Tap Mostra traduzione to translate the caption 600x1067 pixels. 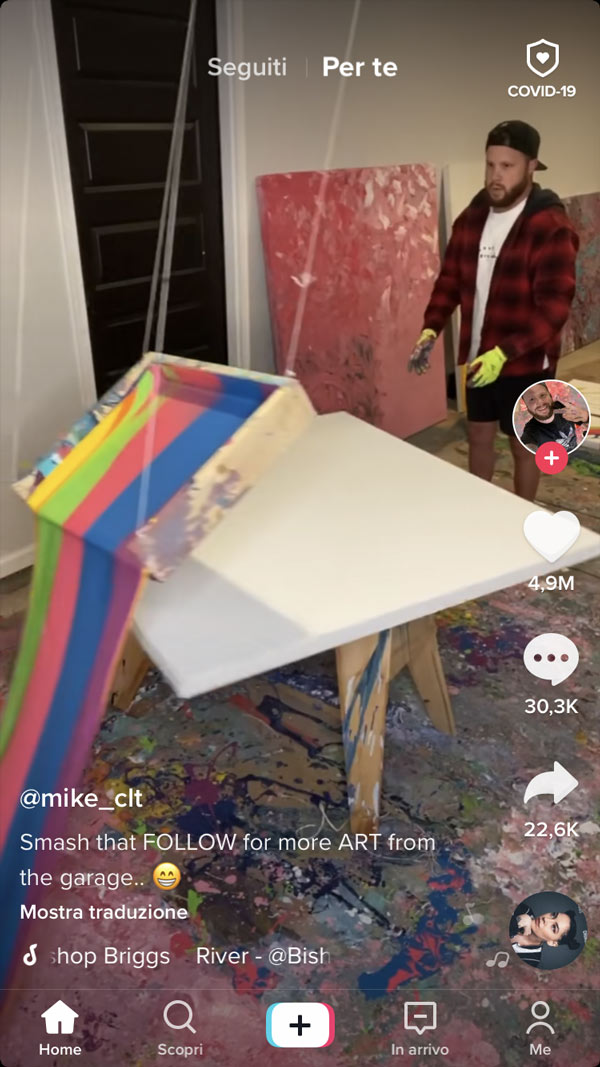tap(104, 912)
